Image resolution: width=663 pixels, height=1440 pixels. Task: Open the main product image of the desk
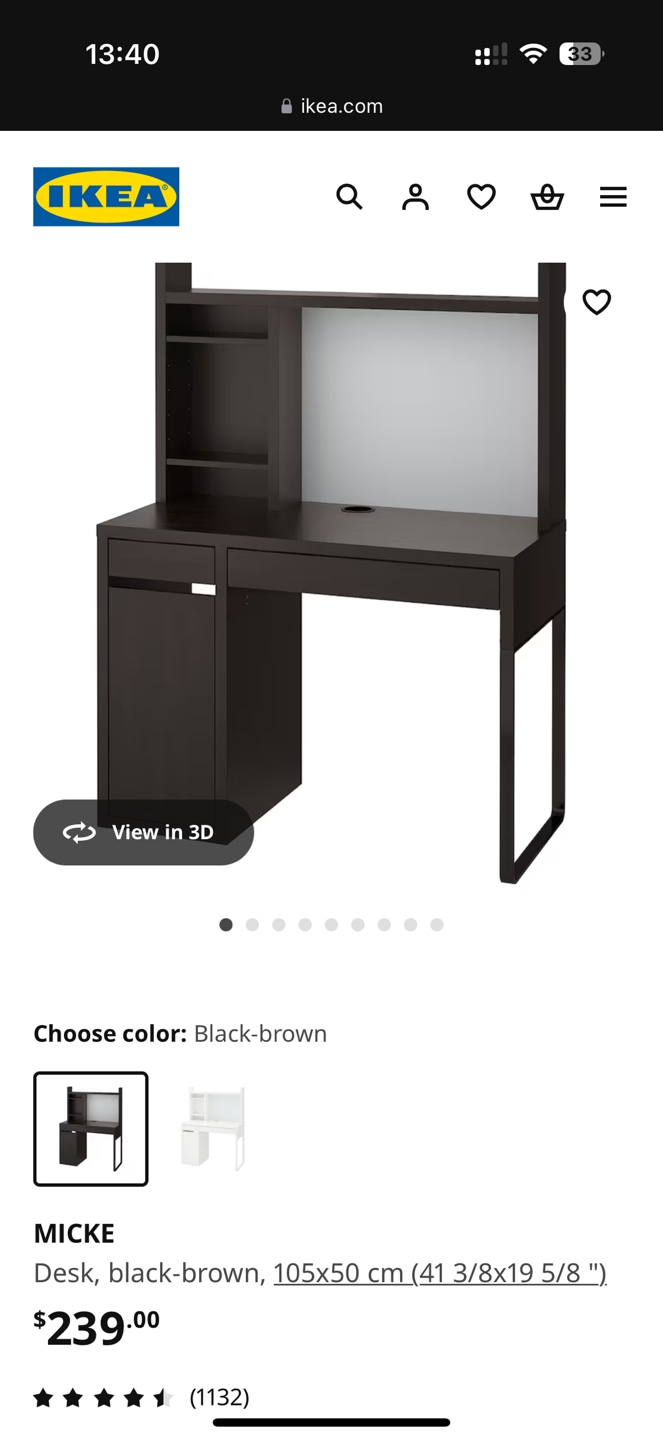(x=331, y=573)
